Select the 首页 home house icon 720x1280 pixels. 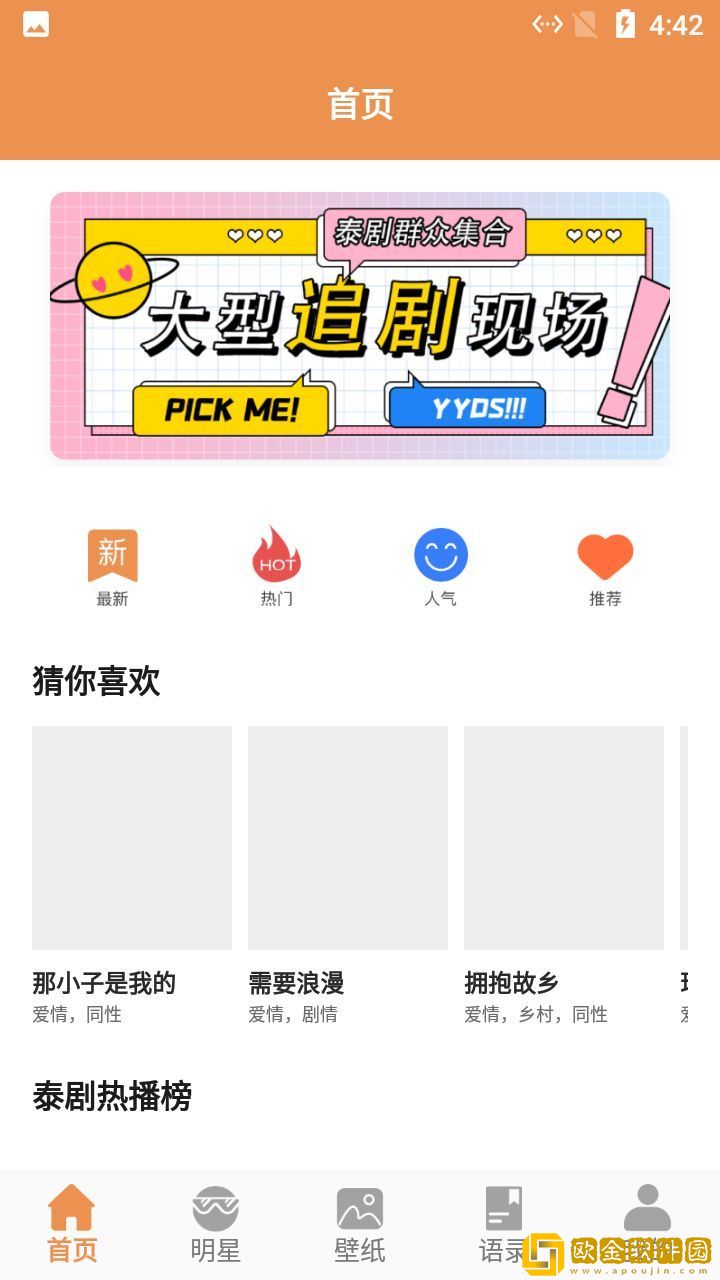tap(71, 1208)
